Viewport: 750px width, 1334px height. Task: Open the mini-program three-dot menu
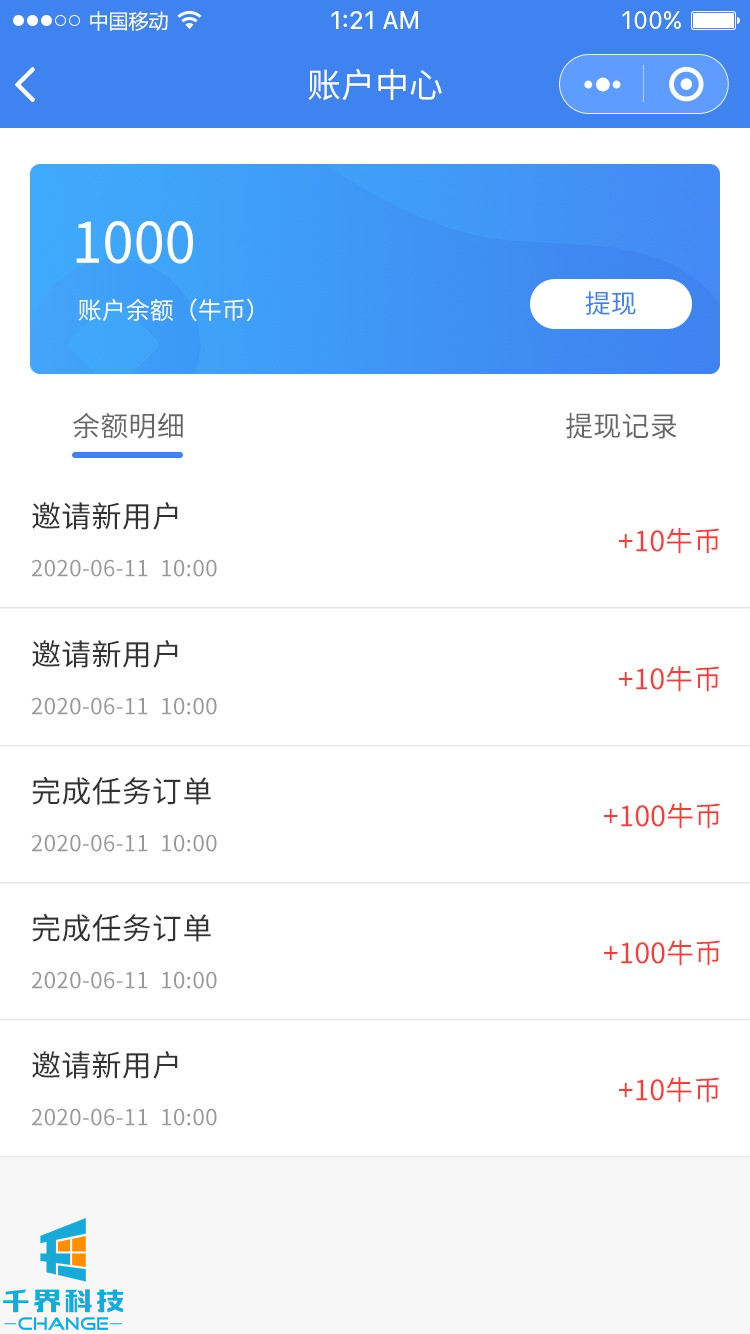coord(602,85)
